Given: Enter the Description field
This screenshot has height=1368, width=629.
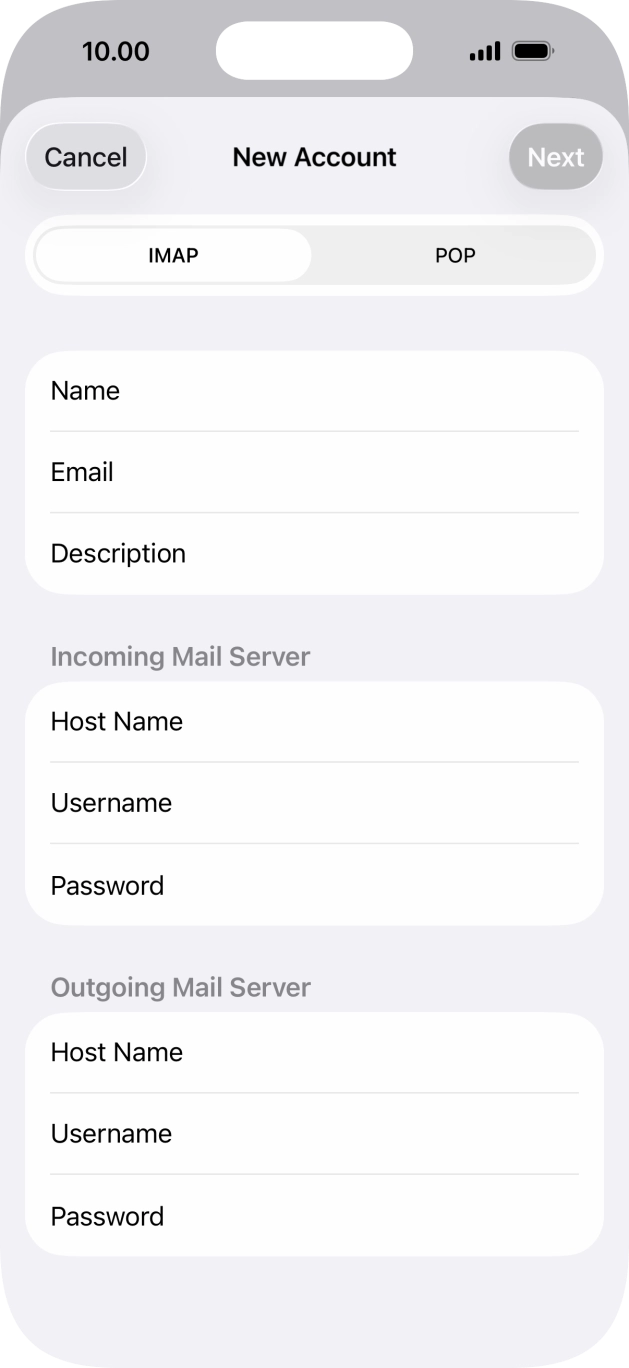Looking at the screenshot, I should coord(314,554).
